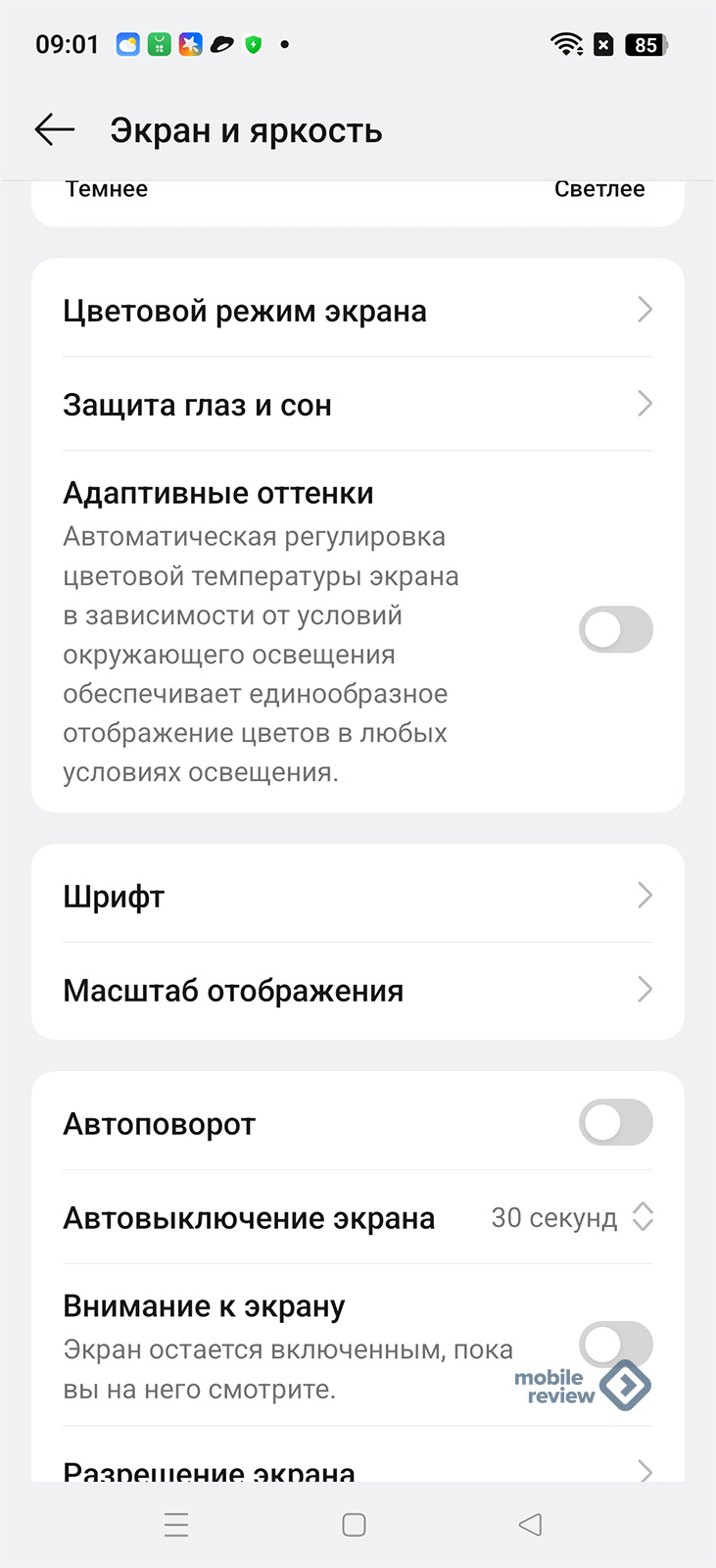The height and width of the screenshot is (1568, 716).
Task: Open Разрешение экрана row
Action: tap(358, 1468)
